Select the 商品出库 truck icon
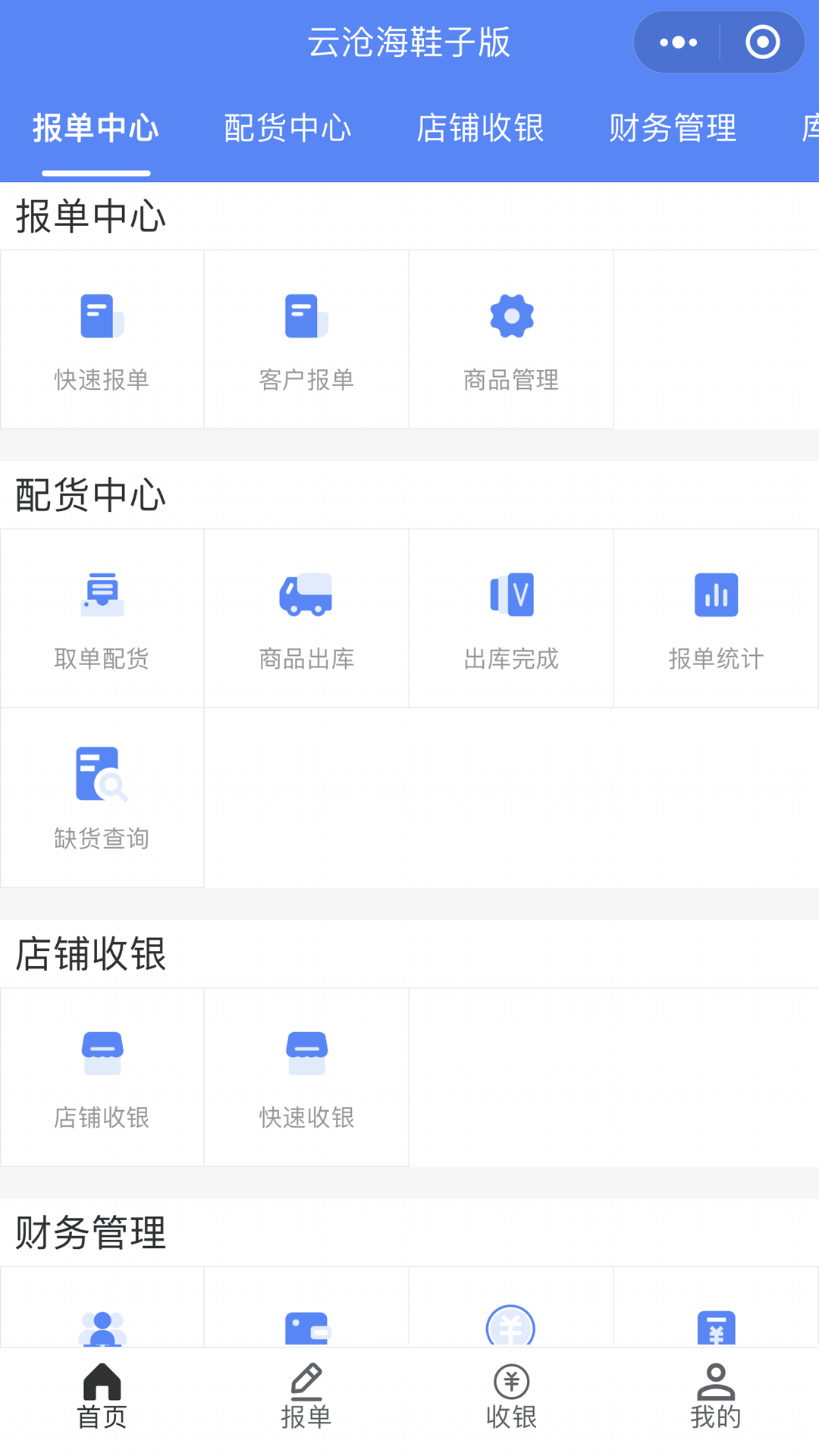This screenshot has height=1456, width=819. tap(306, 595)
